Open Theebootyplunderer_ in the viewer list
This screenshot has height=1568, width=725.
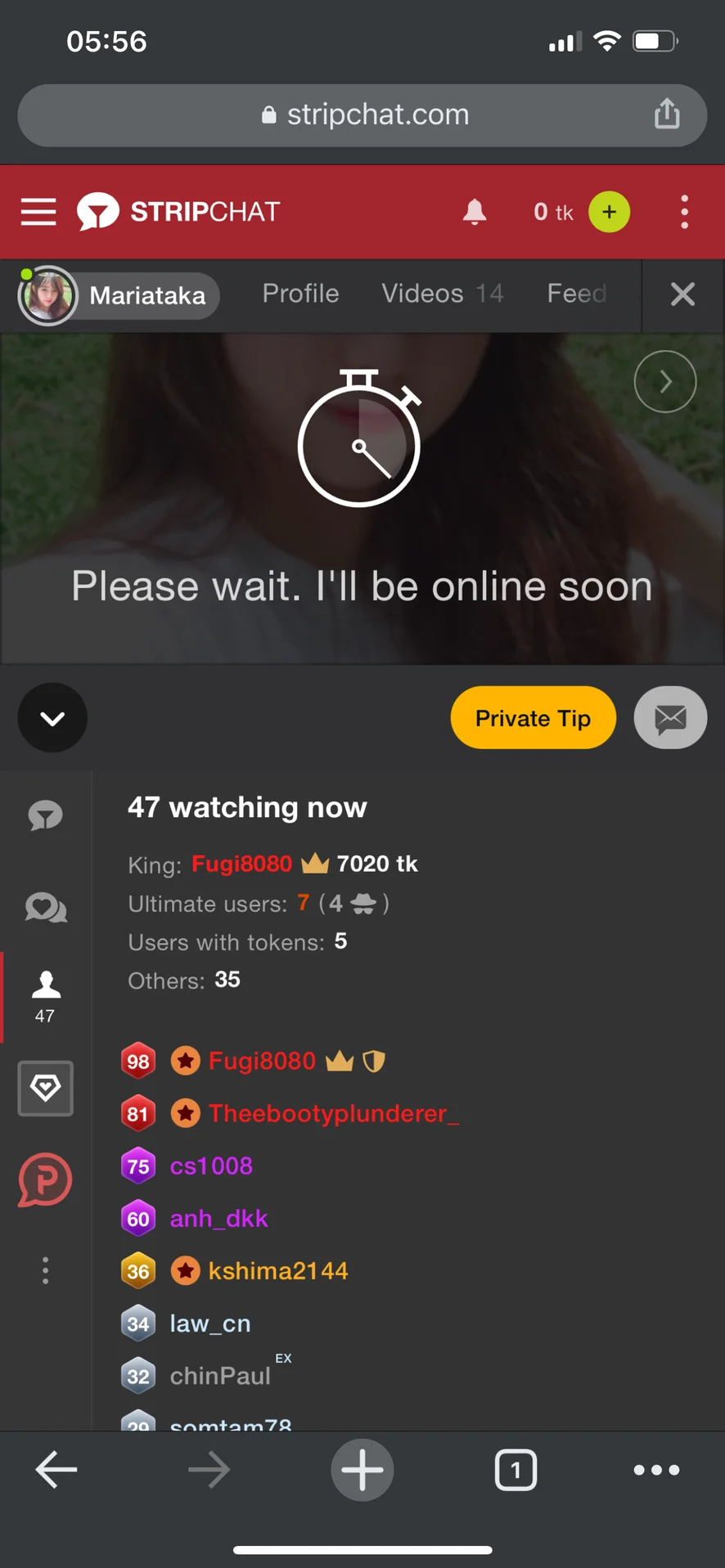click(x=333, y=1113)
